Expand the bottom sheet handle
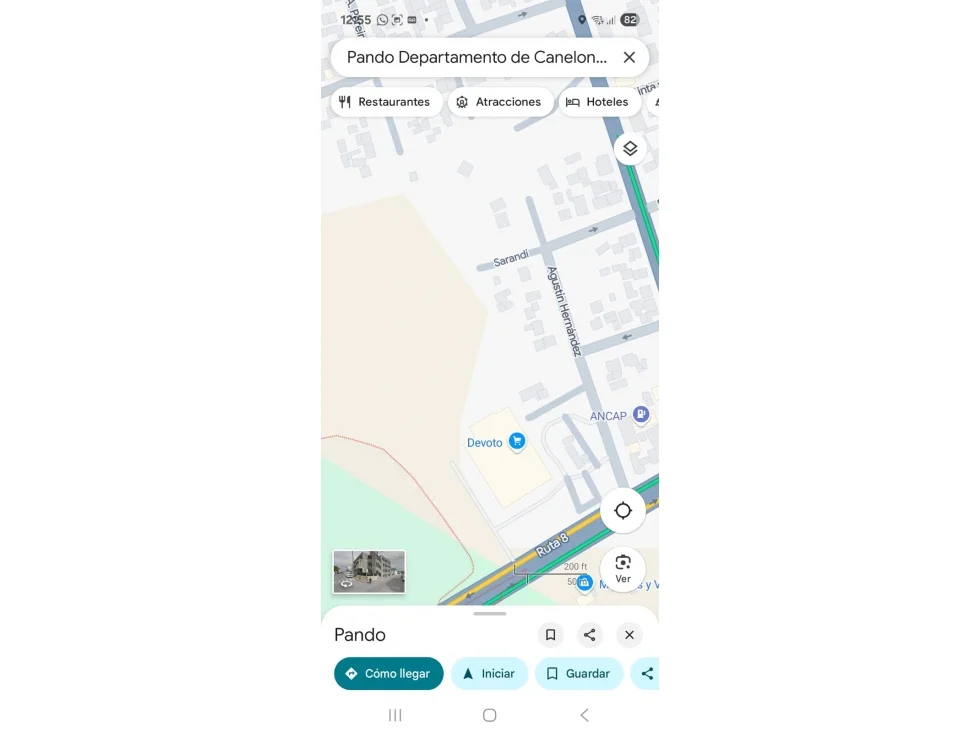Viewport: 979px width, 734px height. (489, 613)
